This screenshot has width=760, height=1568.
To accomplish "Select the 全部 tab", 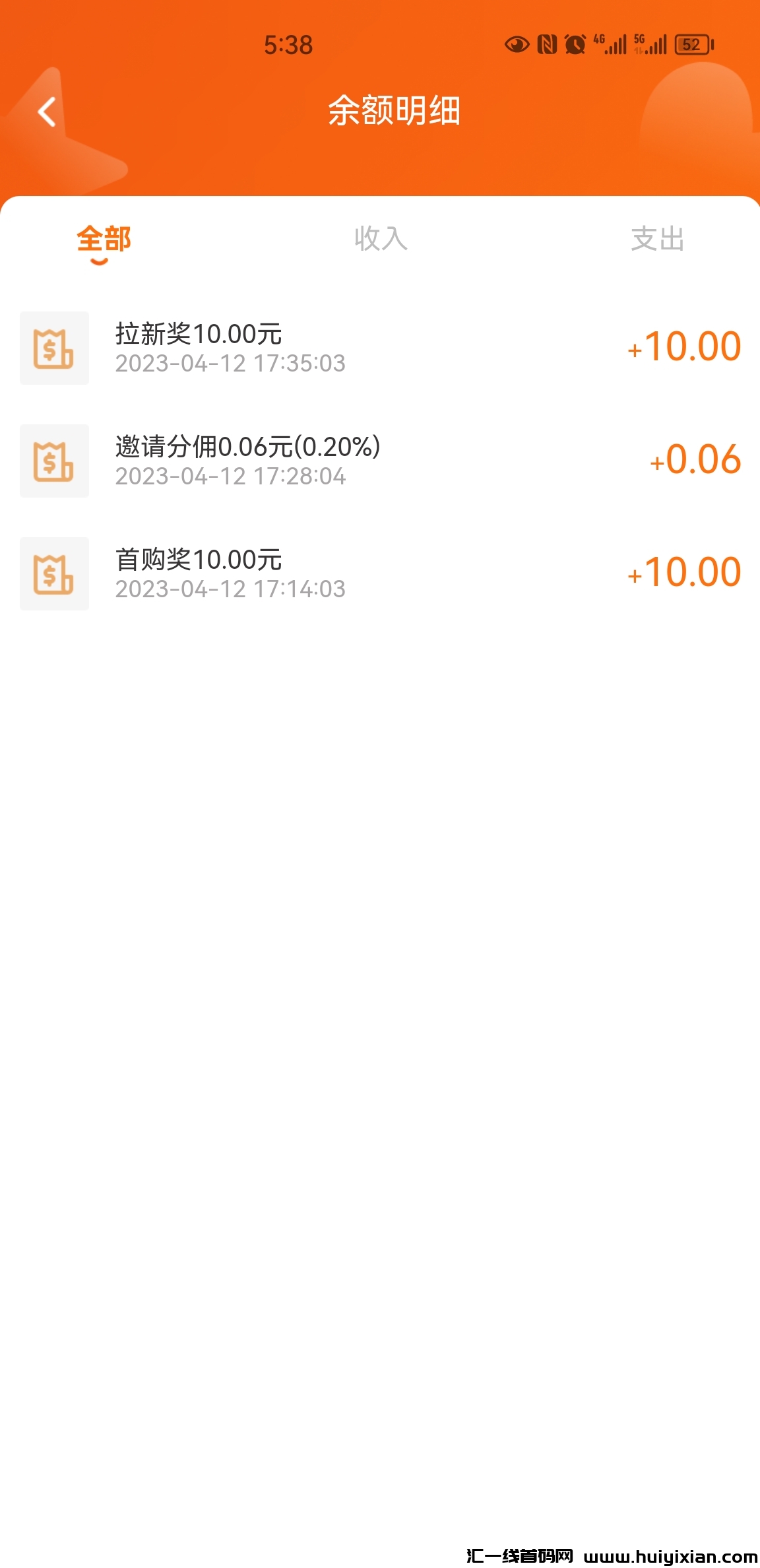I will point(104,239).
